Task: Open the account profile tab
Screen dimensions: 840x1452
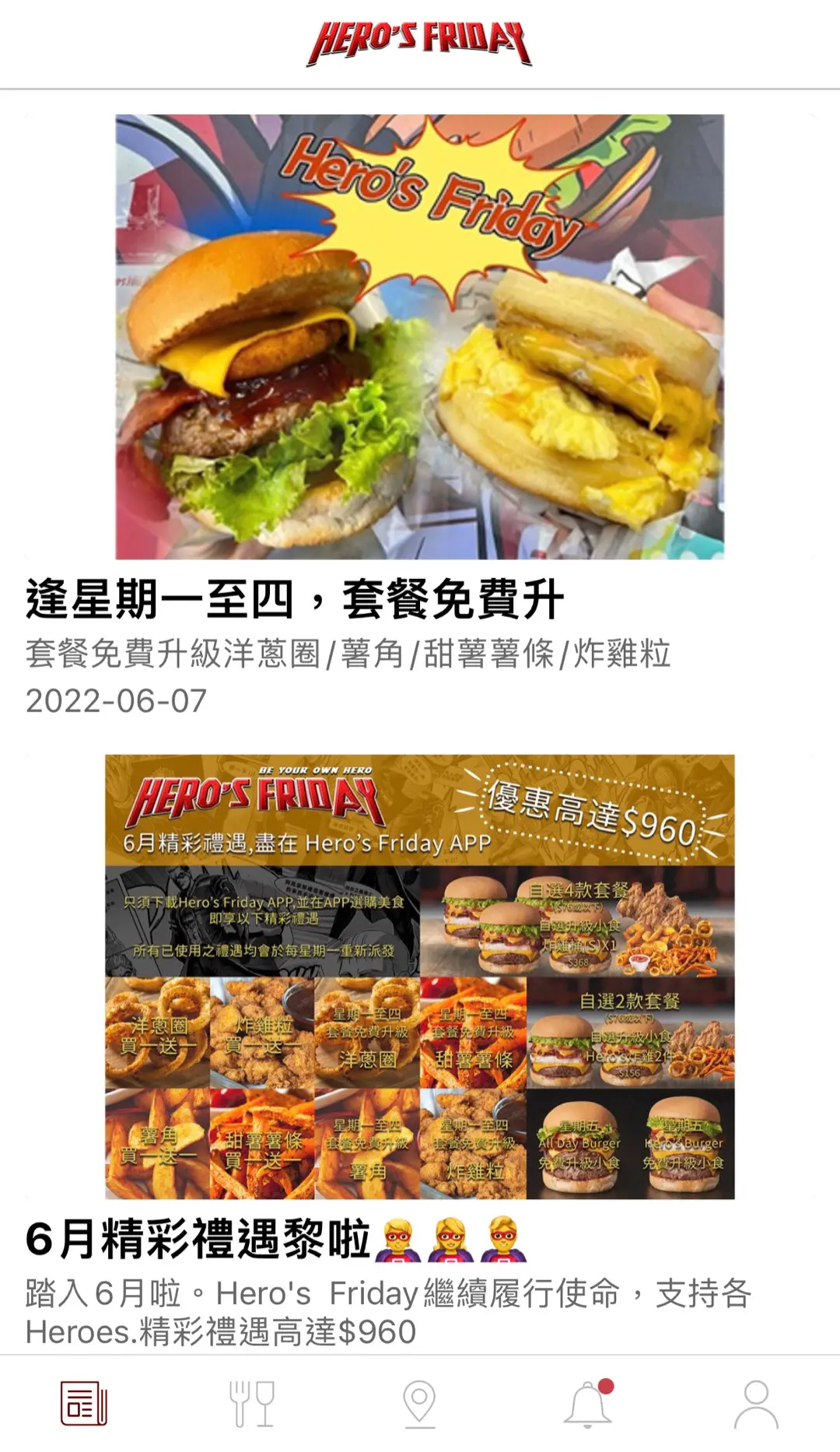Action: tap(756, 1404)
